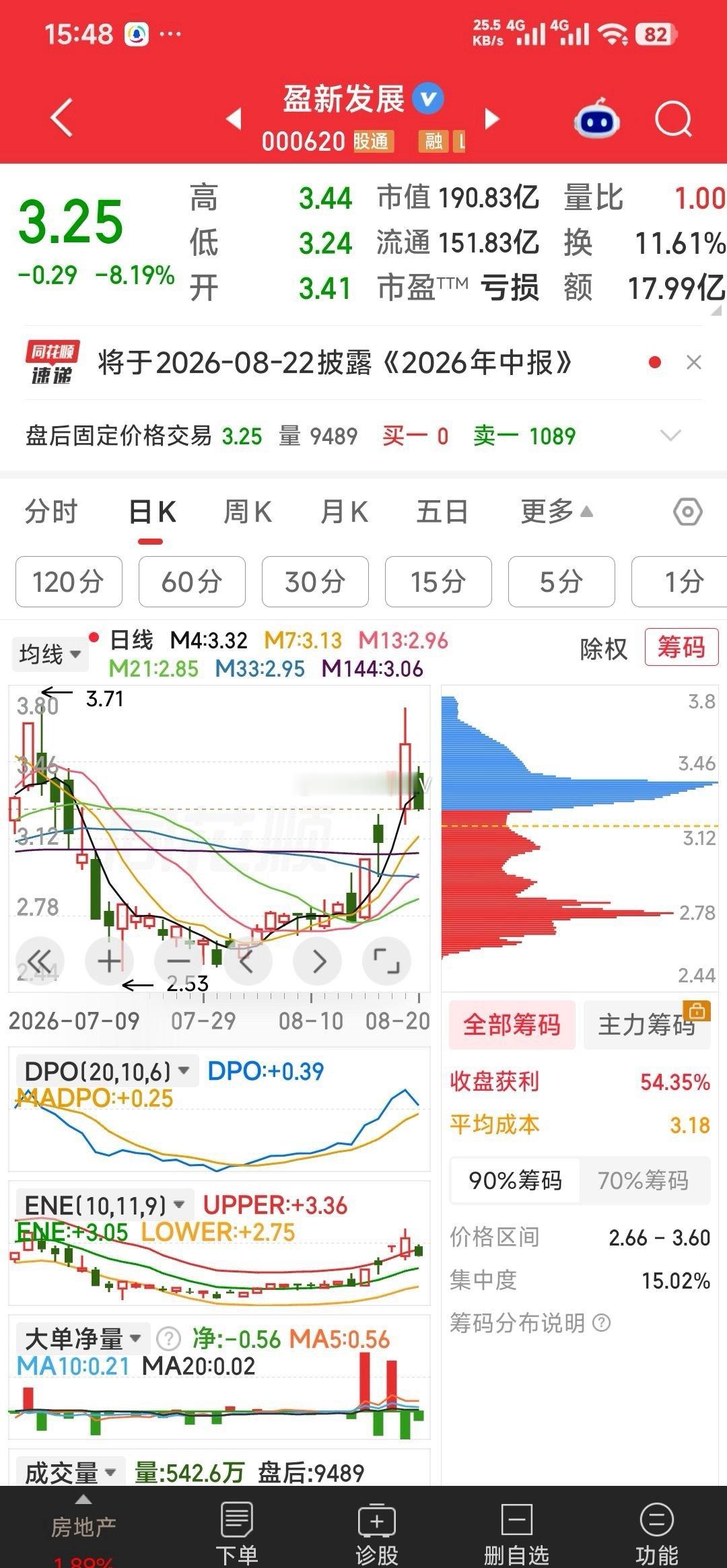Dismiss the 同花顺速递 announcement banner
This screenshot has width=727, height=1568.
pyautogui.click(x=694, y=363)
